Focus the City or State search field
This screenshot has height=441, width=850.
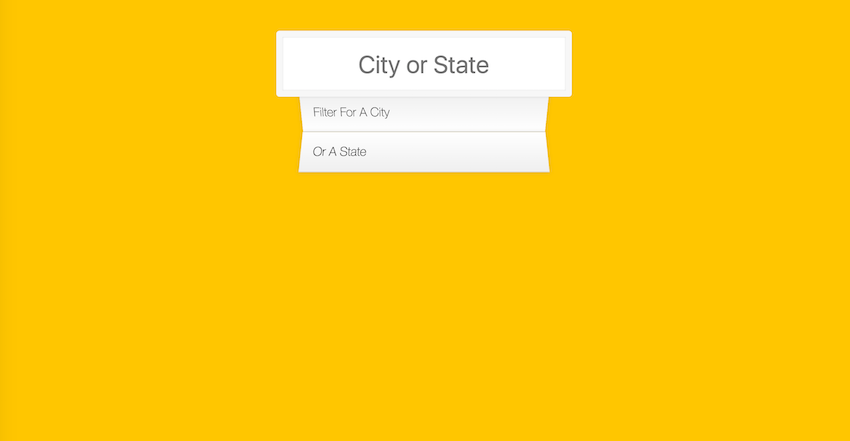click(x=424, y=65)
